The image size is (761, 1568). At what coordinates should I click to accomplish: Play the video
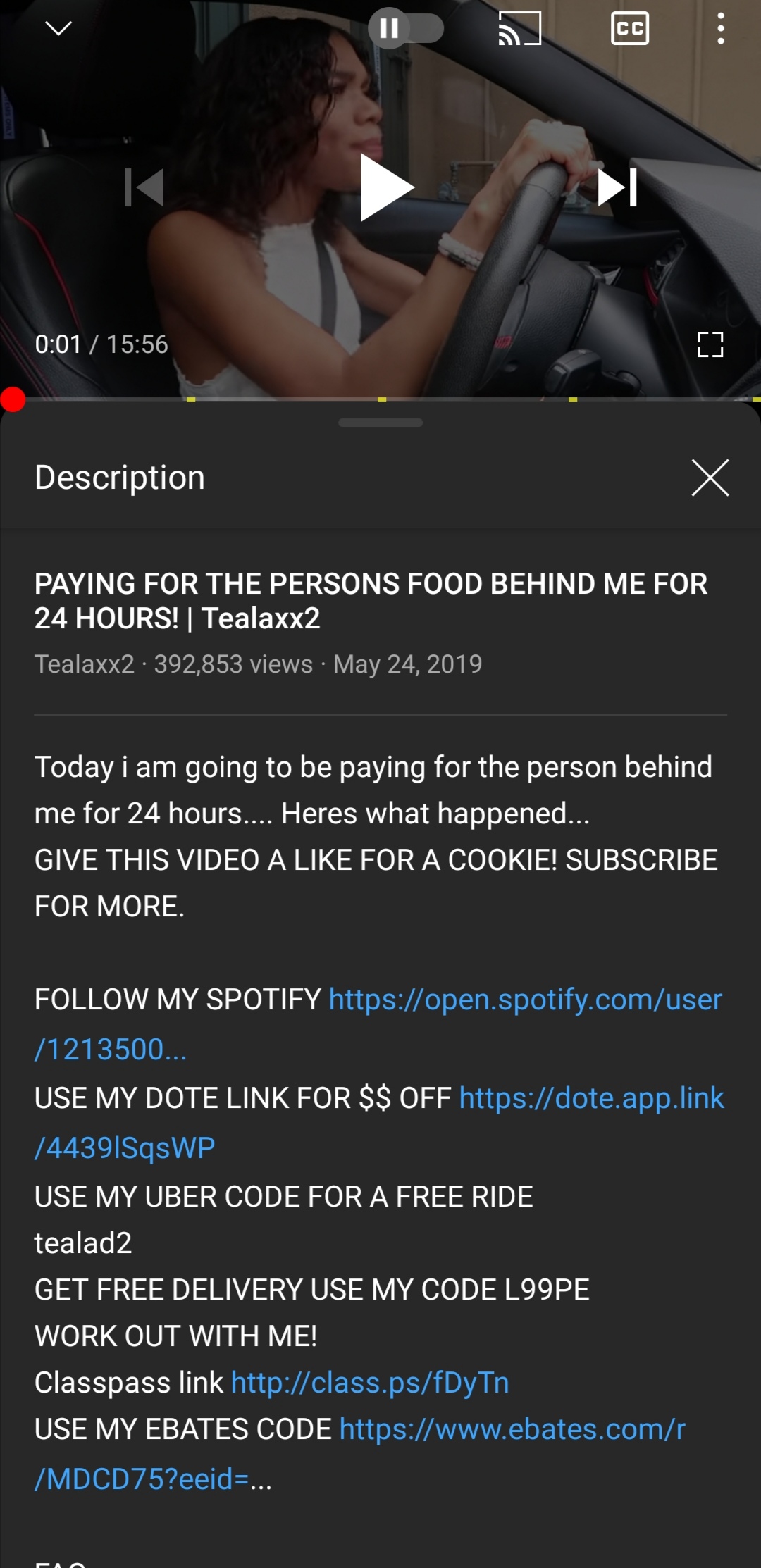(385, 187)
